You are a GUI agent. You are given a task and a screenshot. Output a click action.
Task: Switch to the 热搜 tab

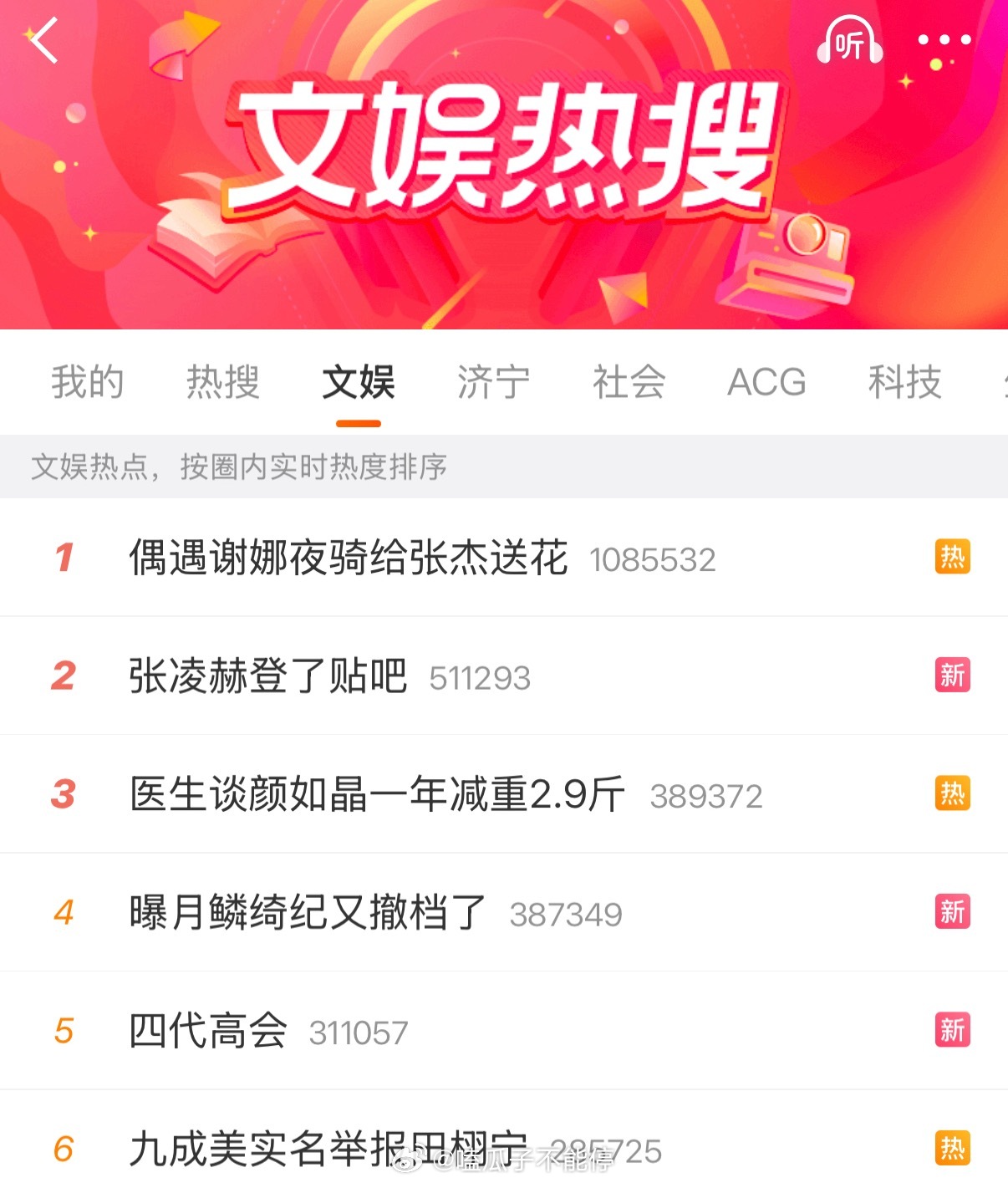point(223,383)
